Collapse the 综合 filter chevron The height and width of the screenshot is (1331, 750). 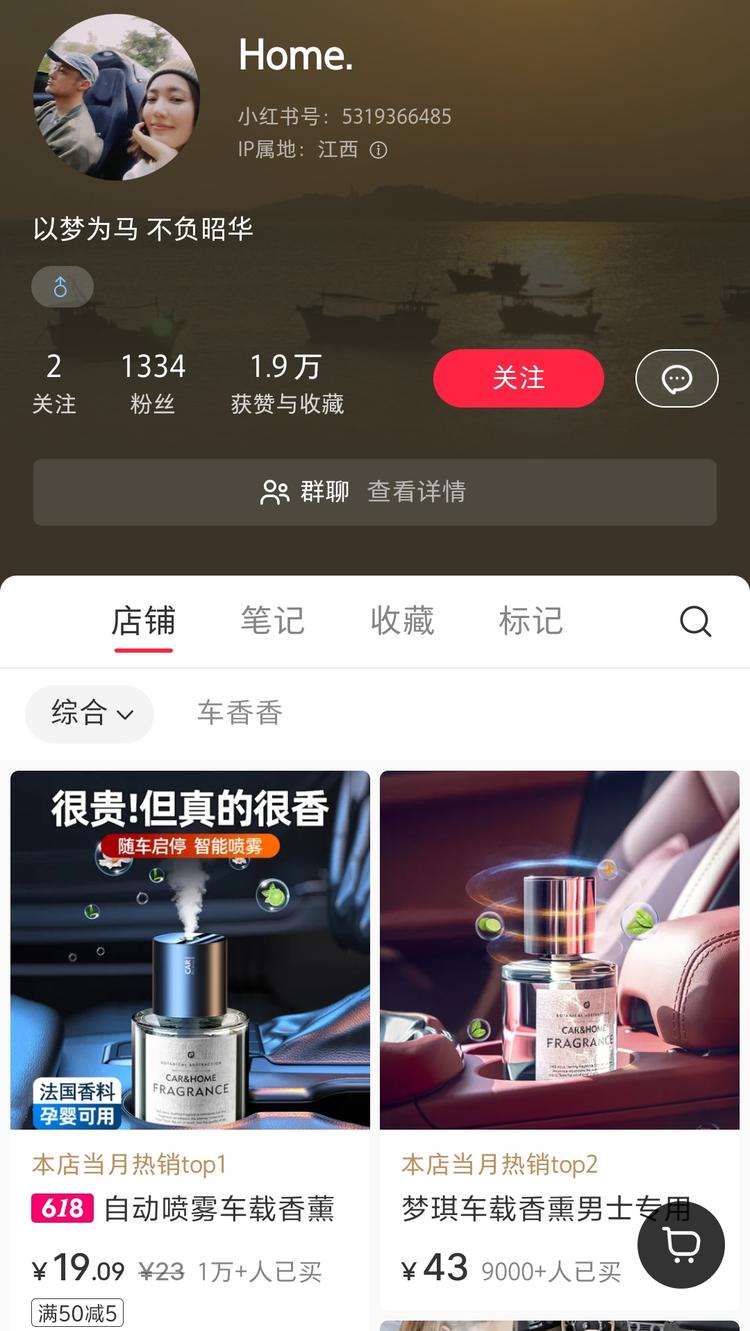coord(126,716)
